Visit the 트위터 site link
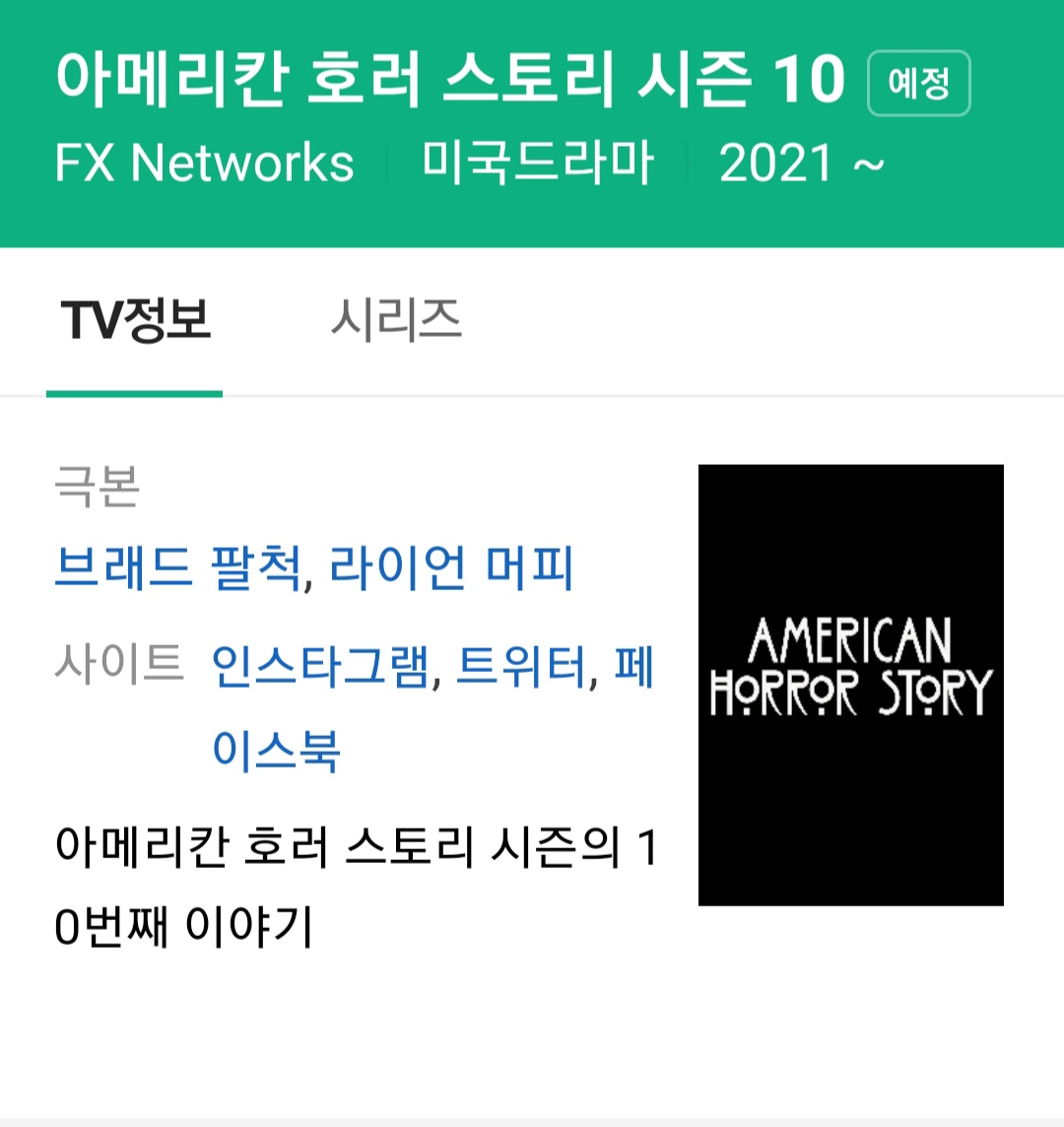 point(521,667)
